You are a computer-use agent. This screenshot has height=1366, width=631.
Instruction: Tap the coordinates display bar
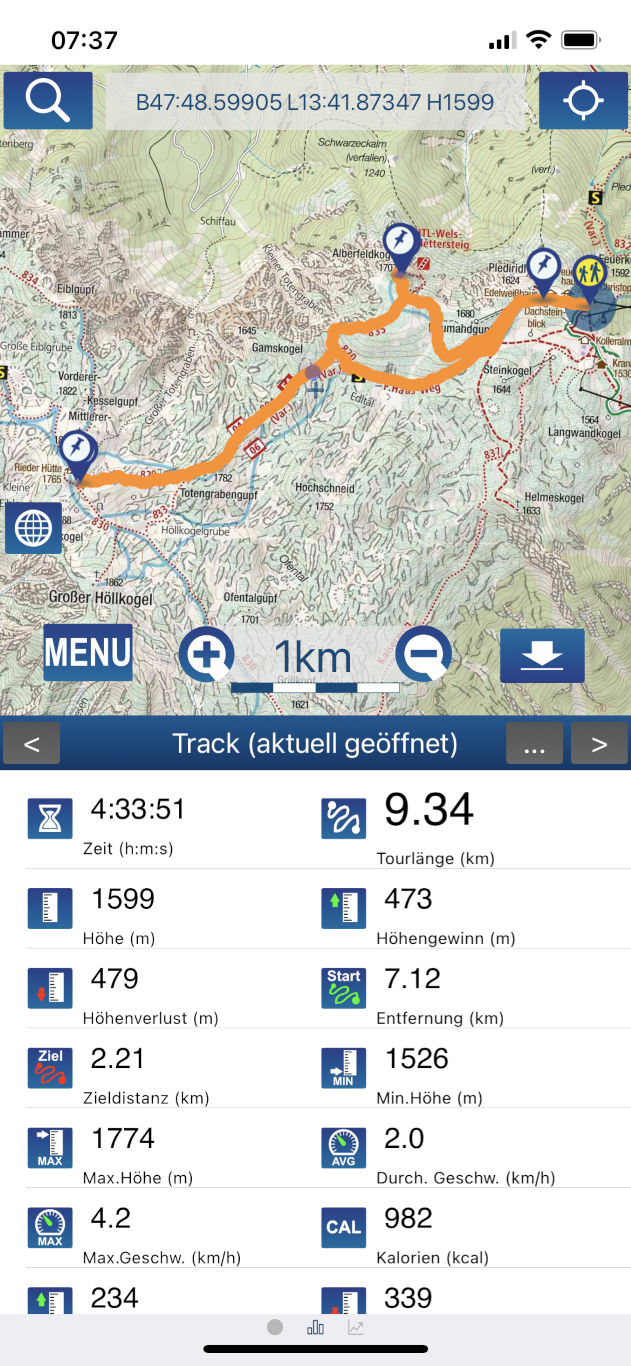coord(315,102)
